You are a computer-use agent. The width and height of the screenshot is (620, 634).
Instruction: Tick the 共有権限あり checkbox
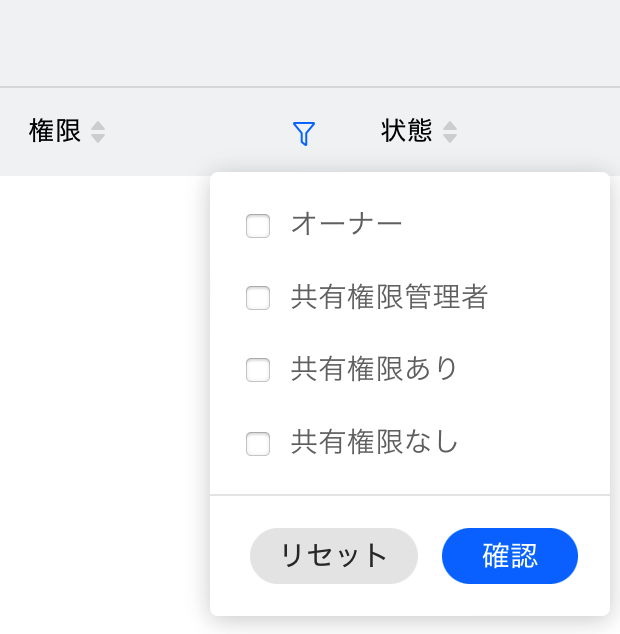pos(258,370)
